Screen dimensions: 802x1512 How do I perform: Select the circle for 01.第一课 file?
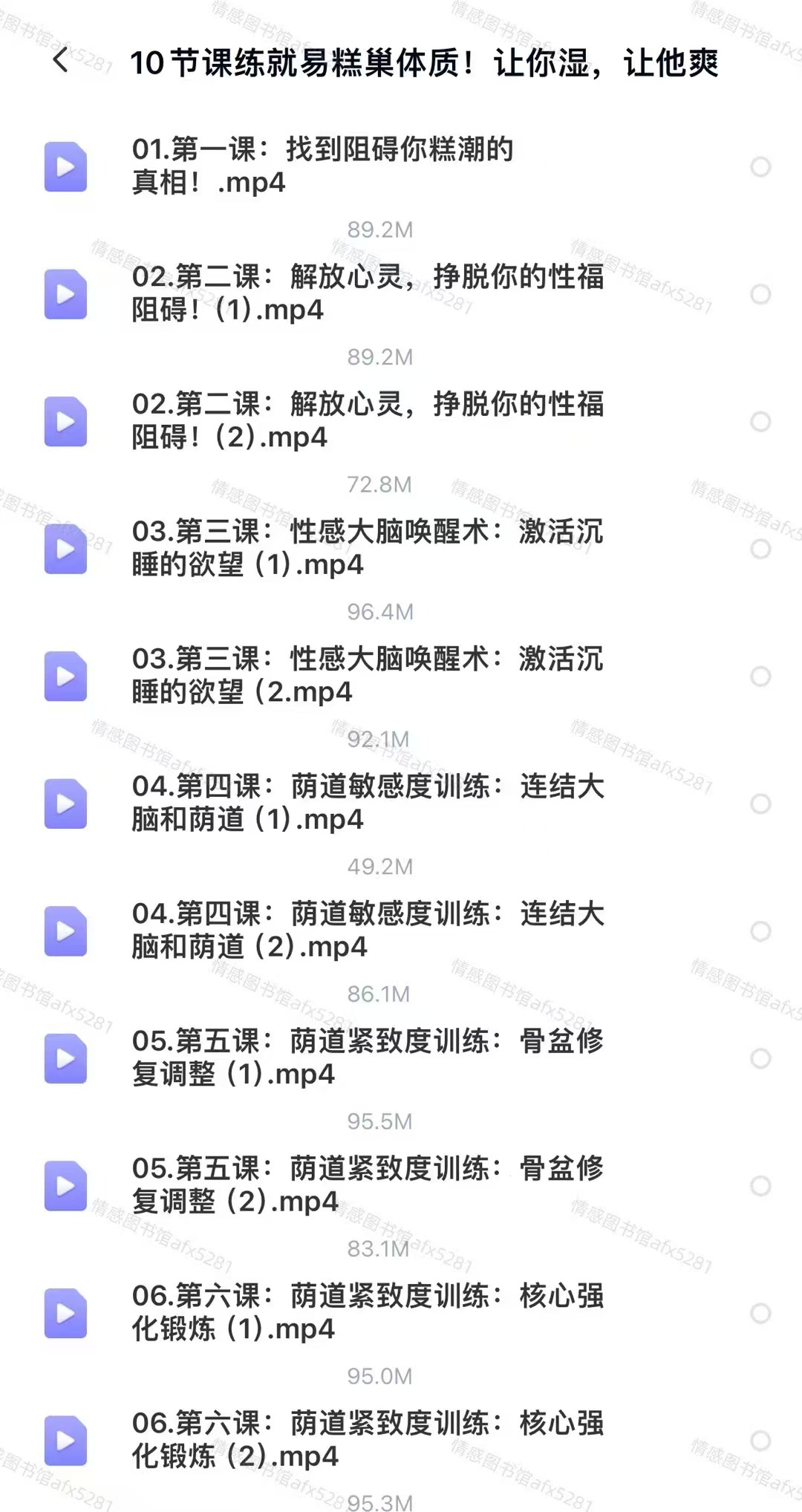[x=760, y=166]
